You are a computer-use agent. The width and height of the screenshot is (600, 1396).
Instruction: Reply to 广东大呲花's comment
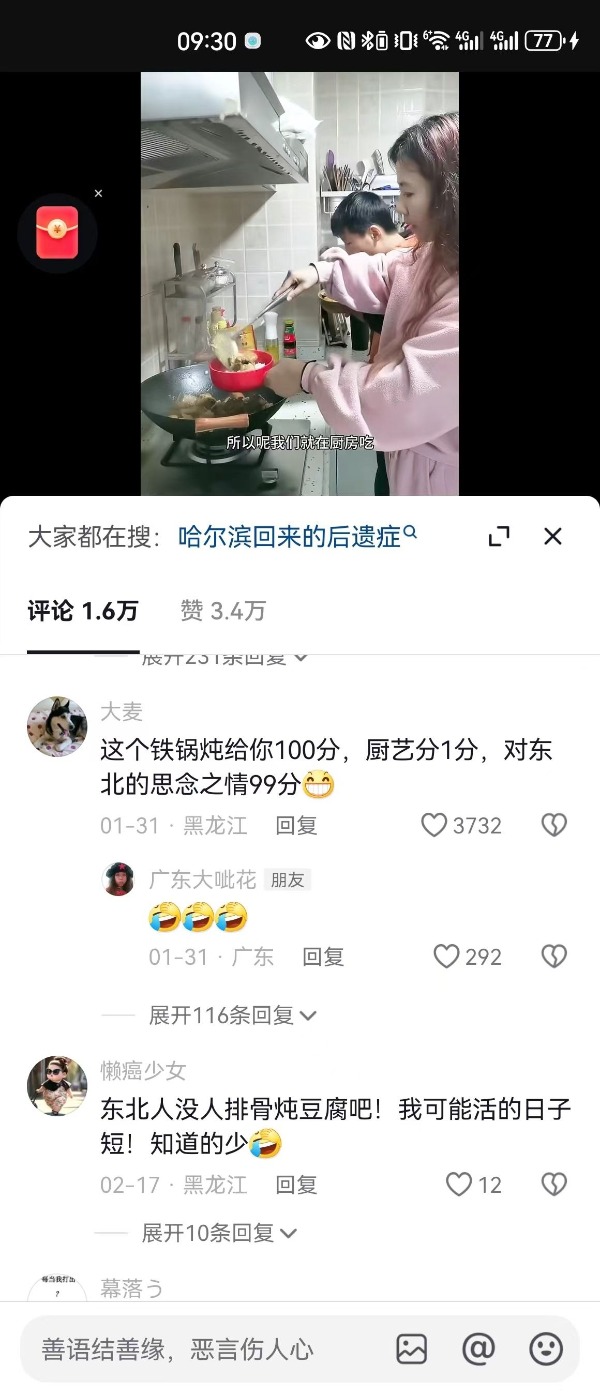pos(323,957)
